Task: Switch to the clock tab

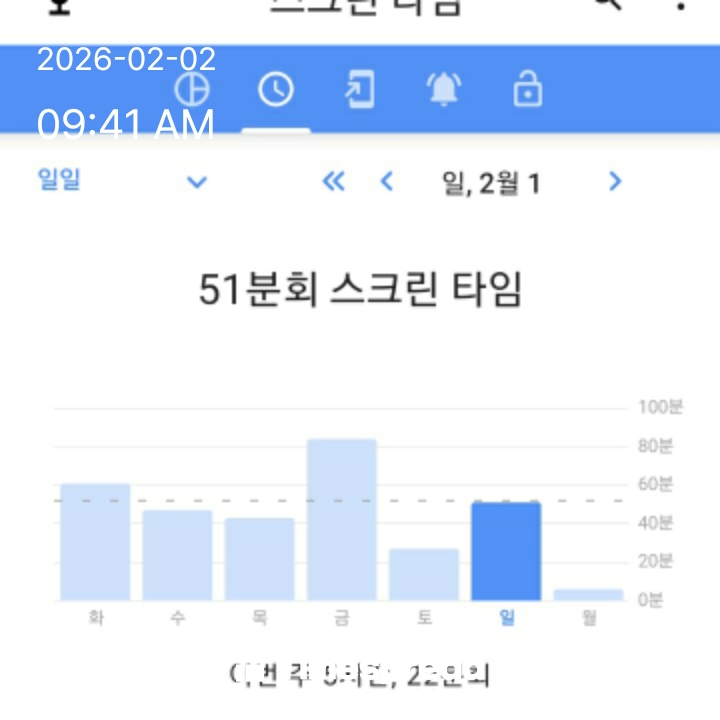Action: point(276,90)
